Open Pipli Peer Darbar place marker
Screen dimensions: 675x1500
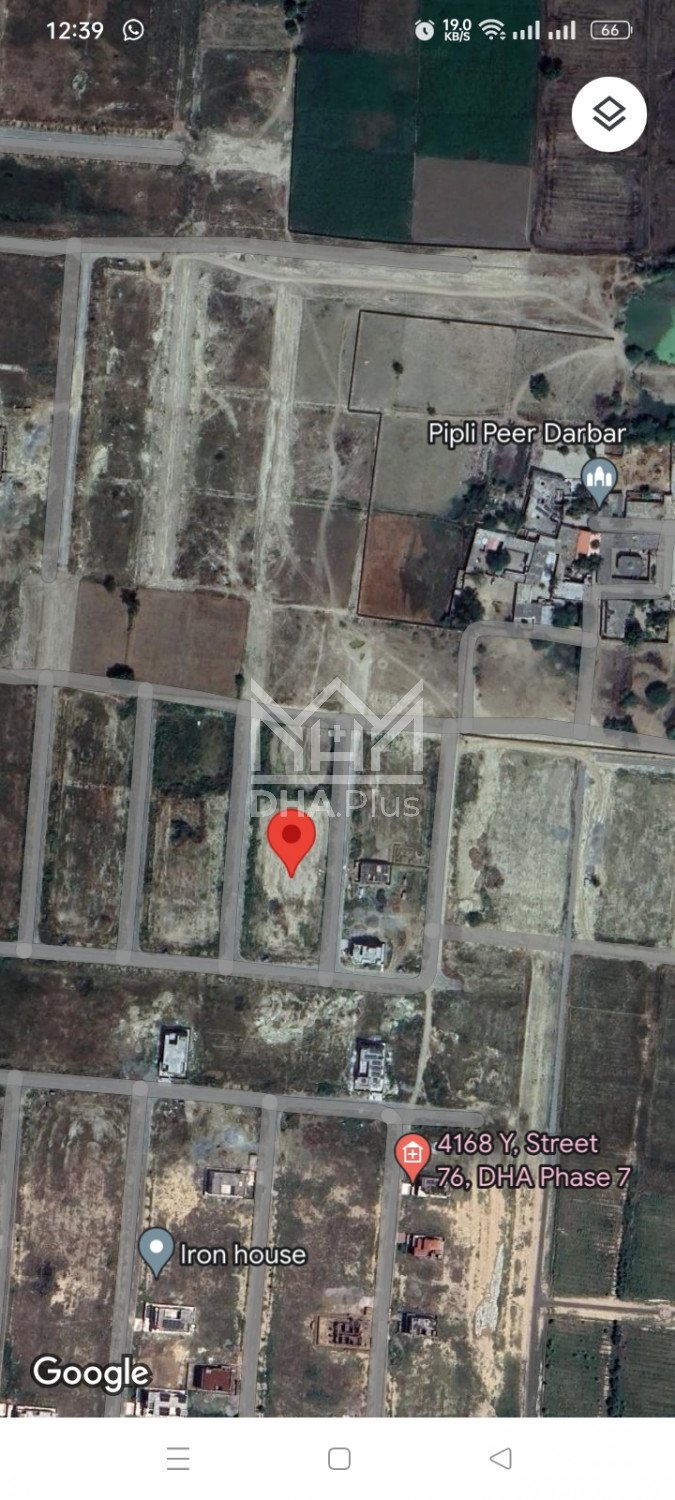click(x=599, y=479)
